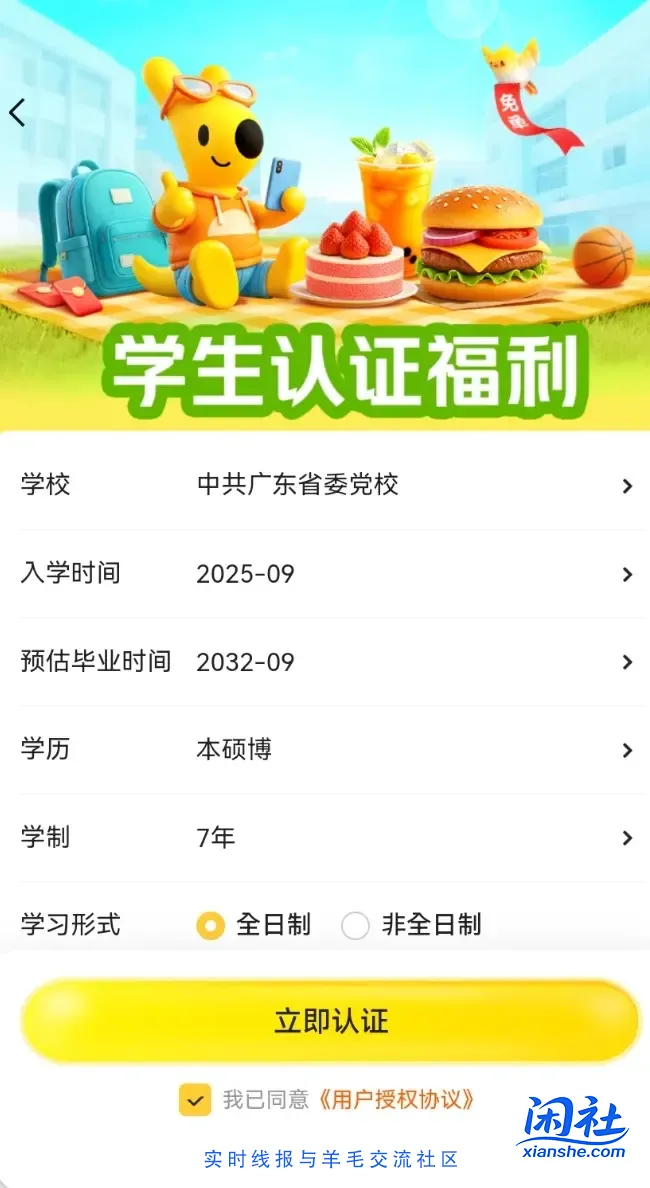Image resolution: width=650 pixels, height=1188 pixels.
Task: Change the 入学时间 enrollment date
Action: point(325,574)
